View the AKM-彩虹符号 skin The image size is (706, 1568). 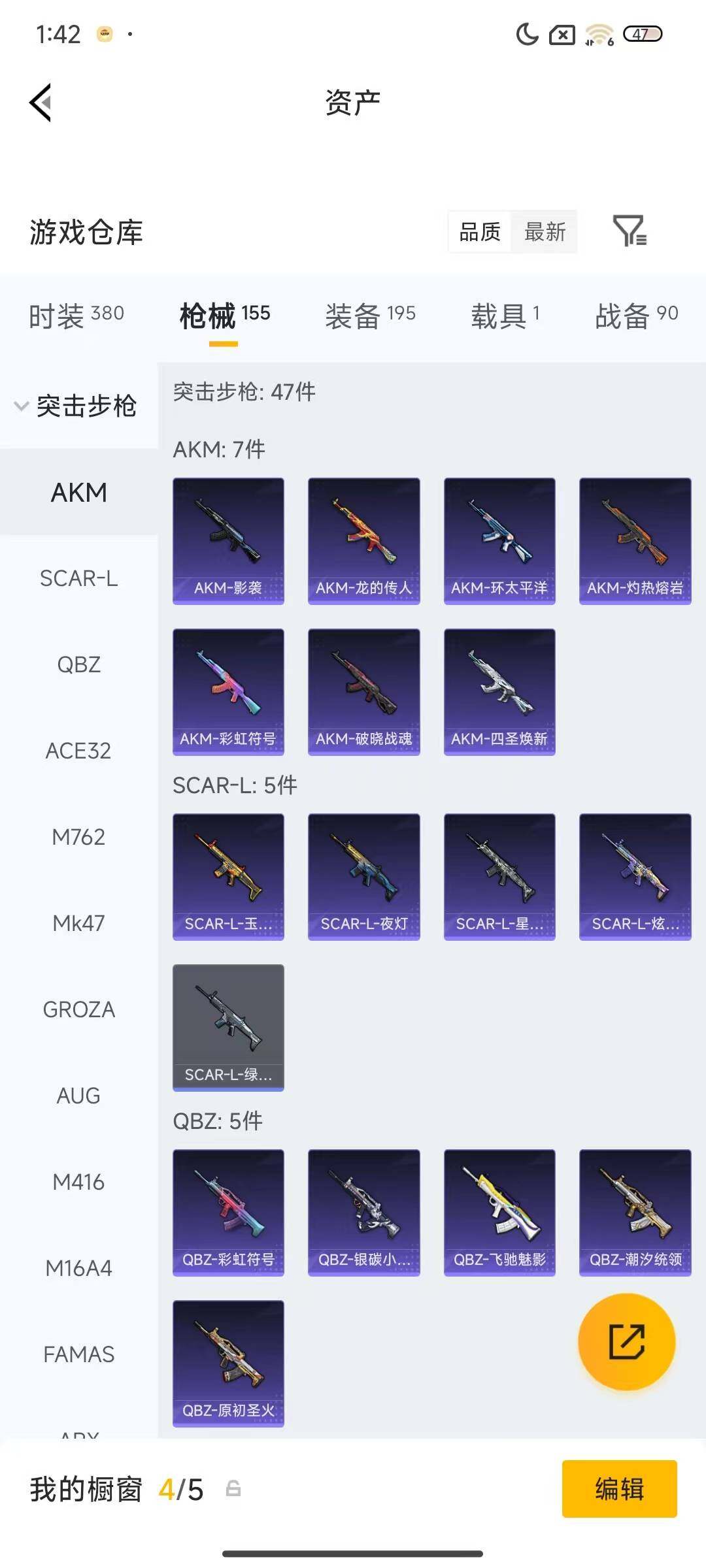tap(228, 691)
